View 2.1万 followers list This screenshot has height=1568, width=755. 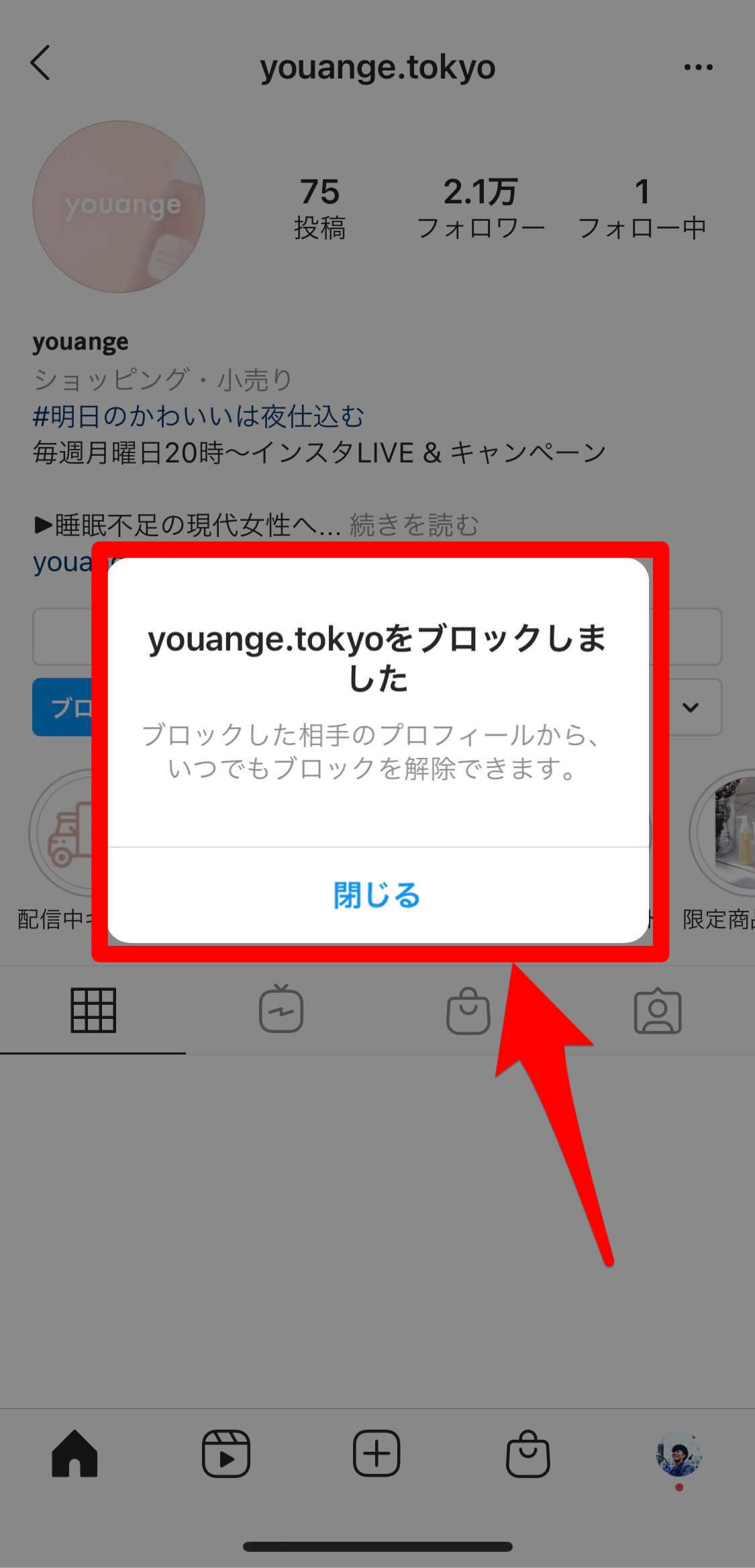pyautogui.click(x=481, y=208)
